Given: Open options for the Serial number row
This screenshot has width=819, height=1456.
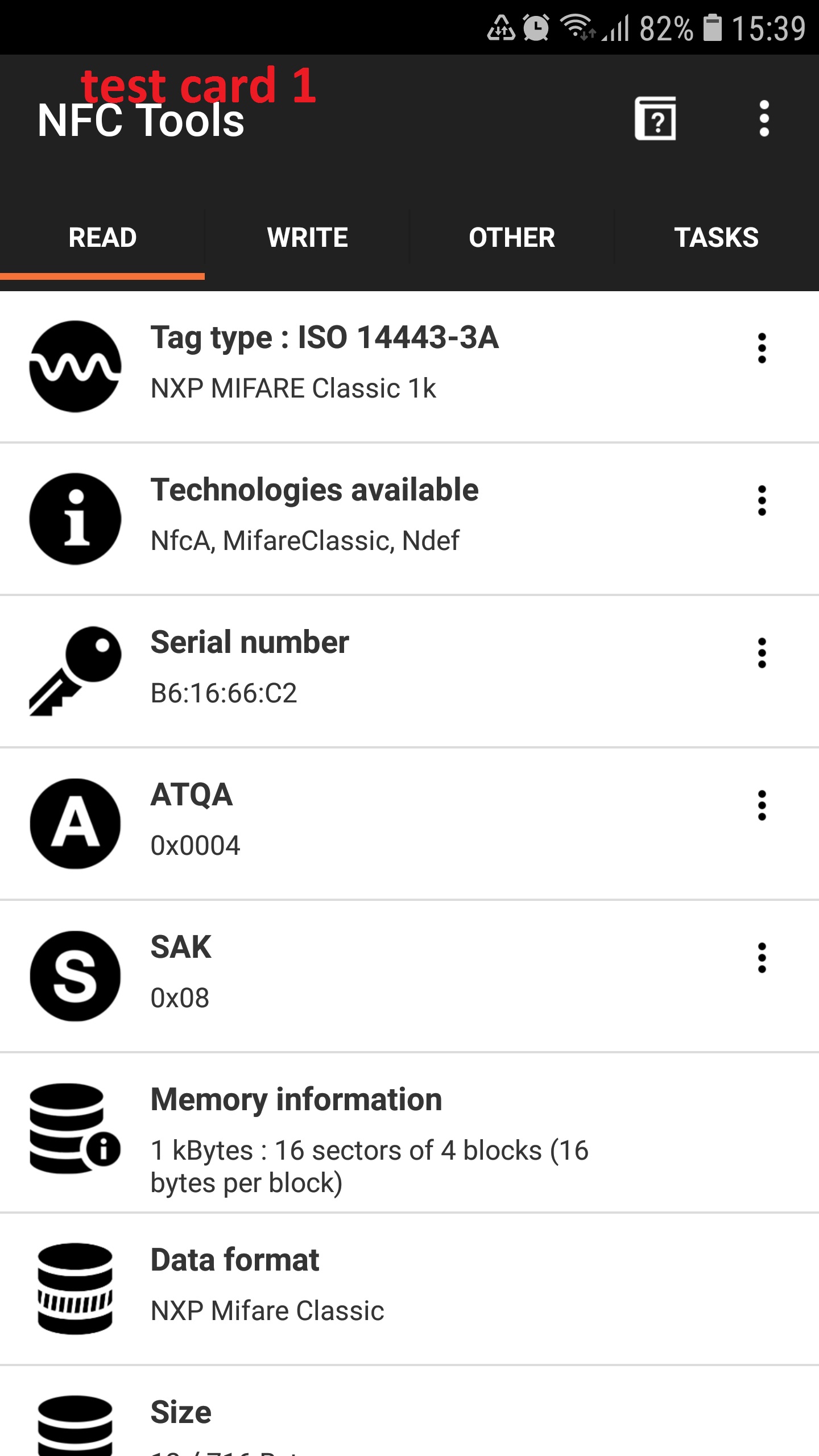Looking at the screenshot, I should tap(762, 653).
